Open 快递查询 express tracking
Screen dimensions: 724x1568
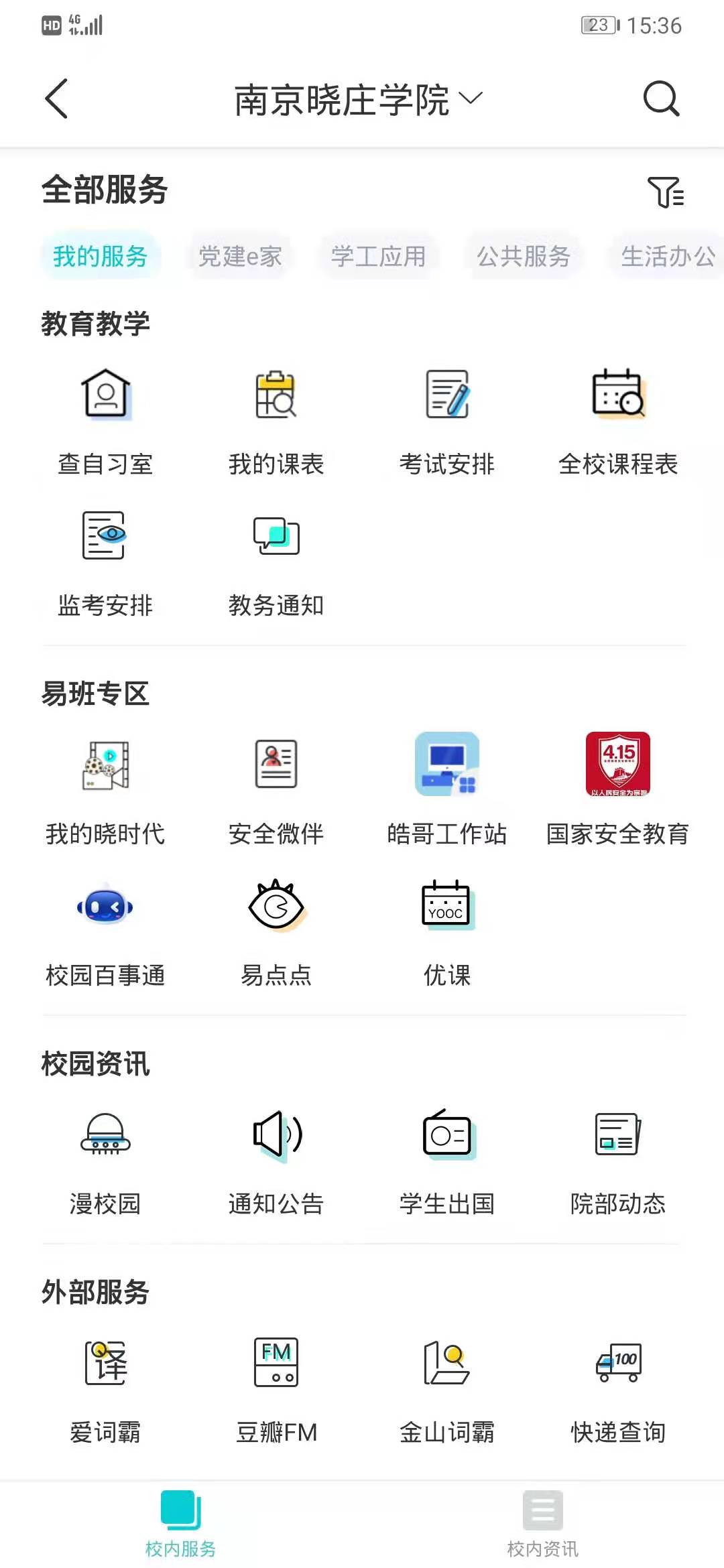click(x=618, y=1390)
